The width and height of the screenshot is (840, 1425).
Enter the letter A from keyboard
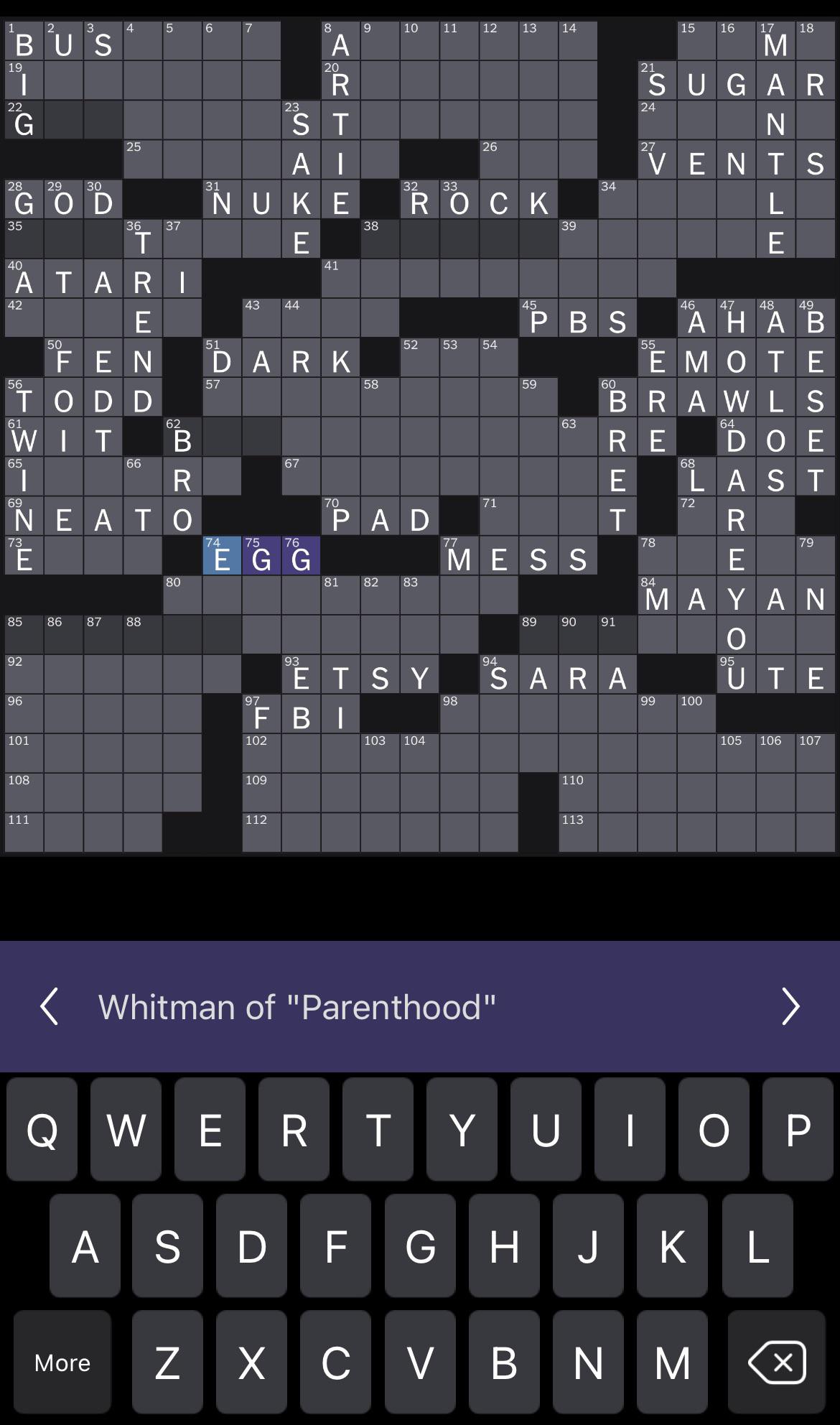coord(85,1246)
